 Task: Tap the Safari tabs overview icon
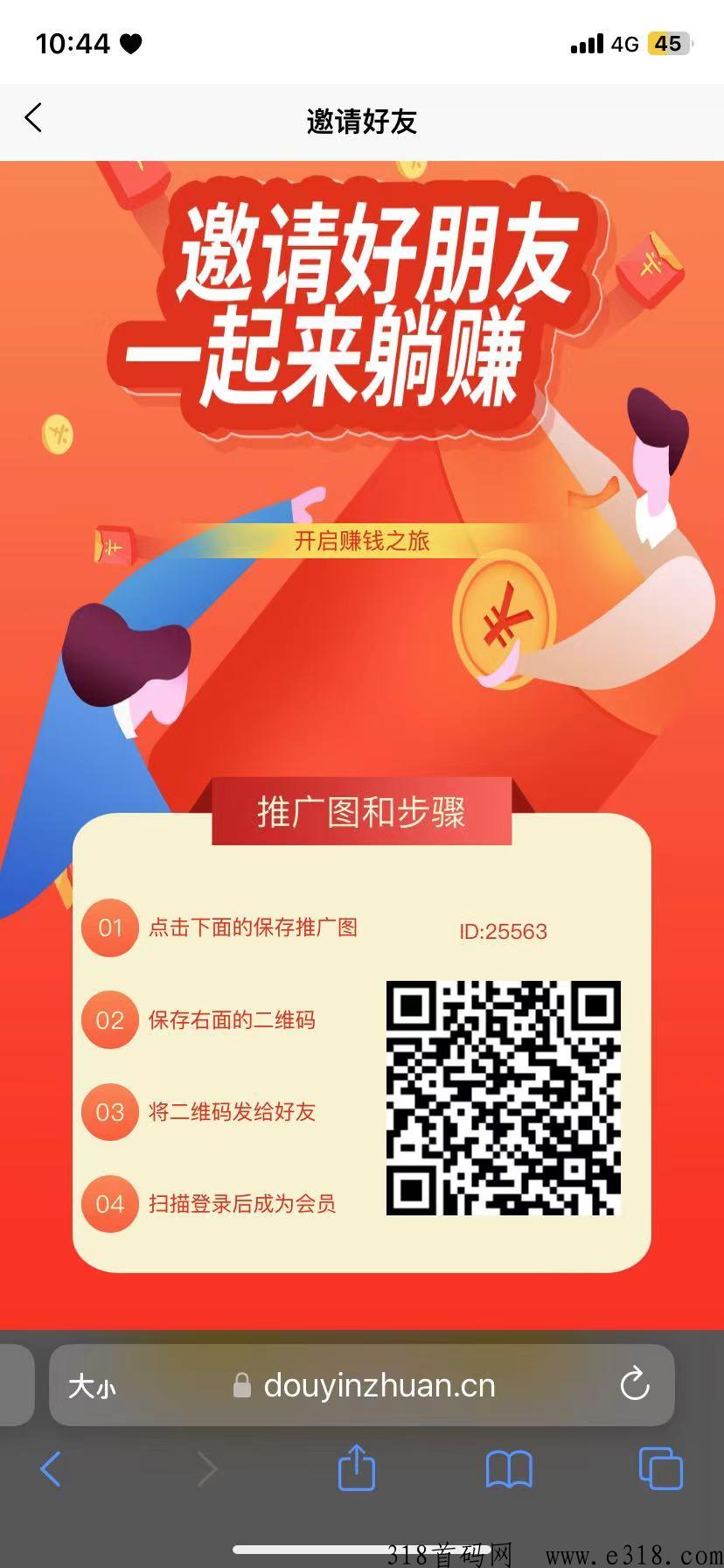[x=660, y=1469]
